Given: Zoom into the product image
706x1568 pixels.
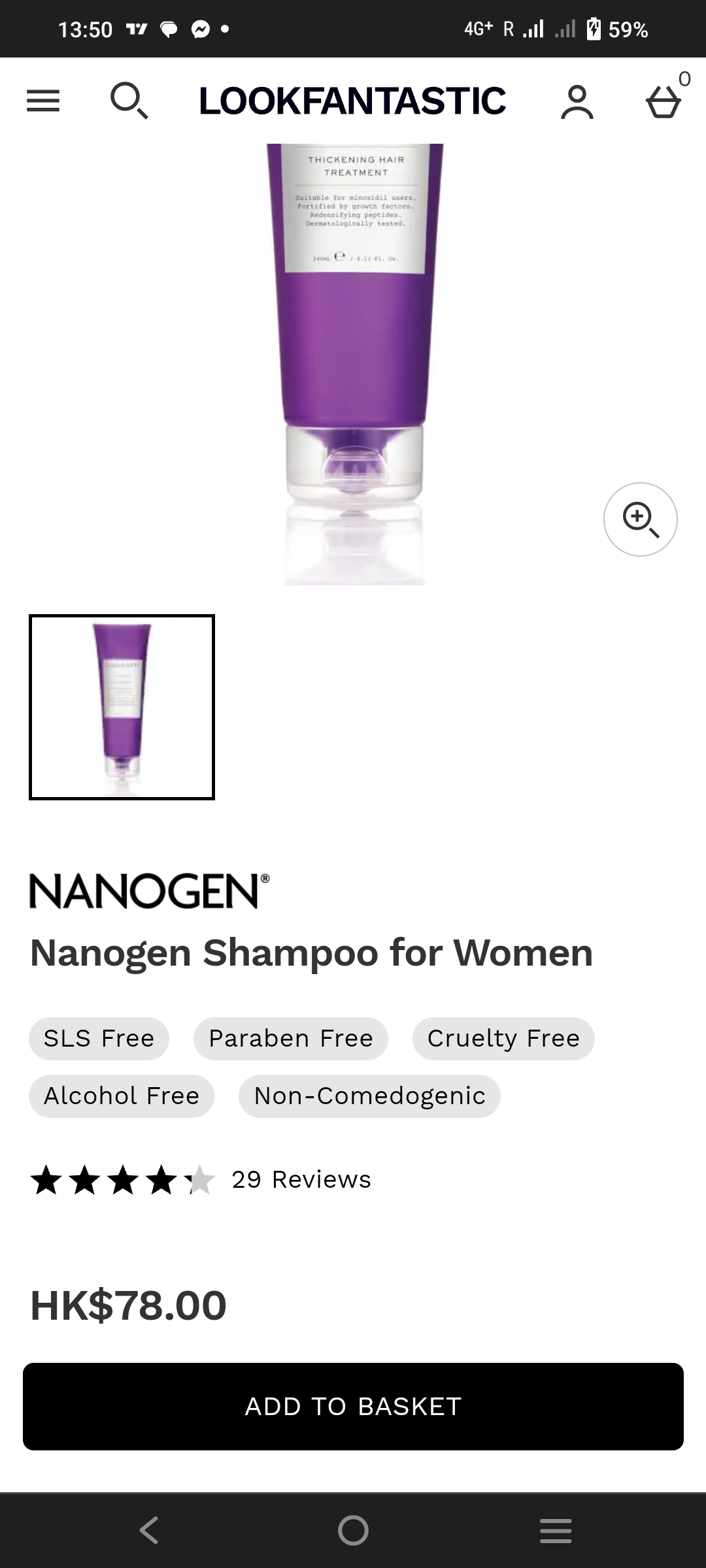Looking at the screenshot, I should click(640, 519).
